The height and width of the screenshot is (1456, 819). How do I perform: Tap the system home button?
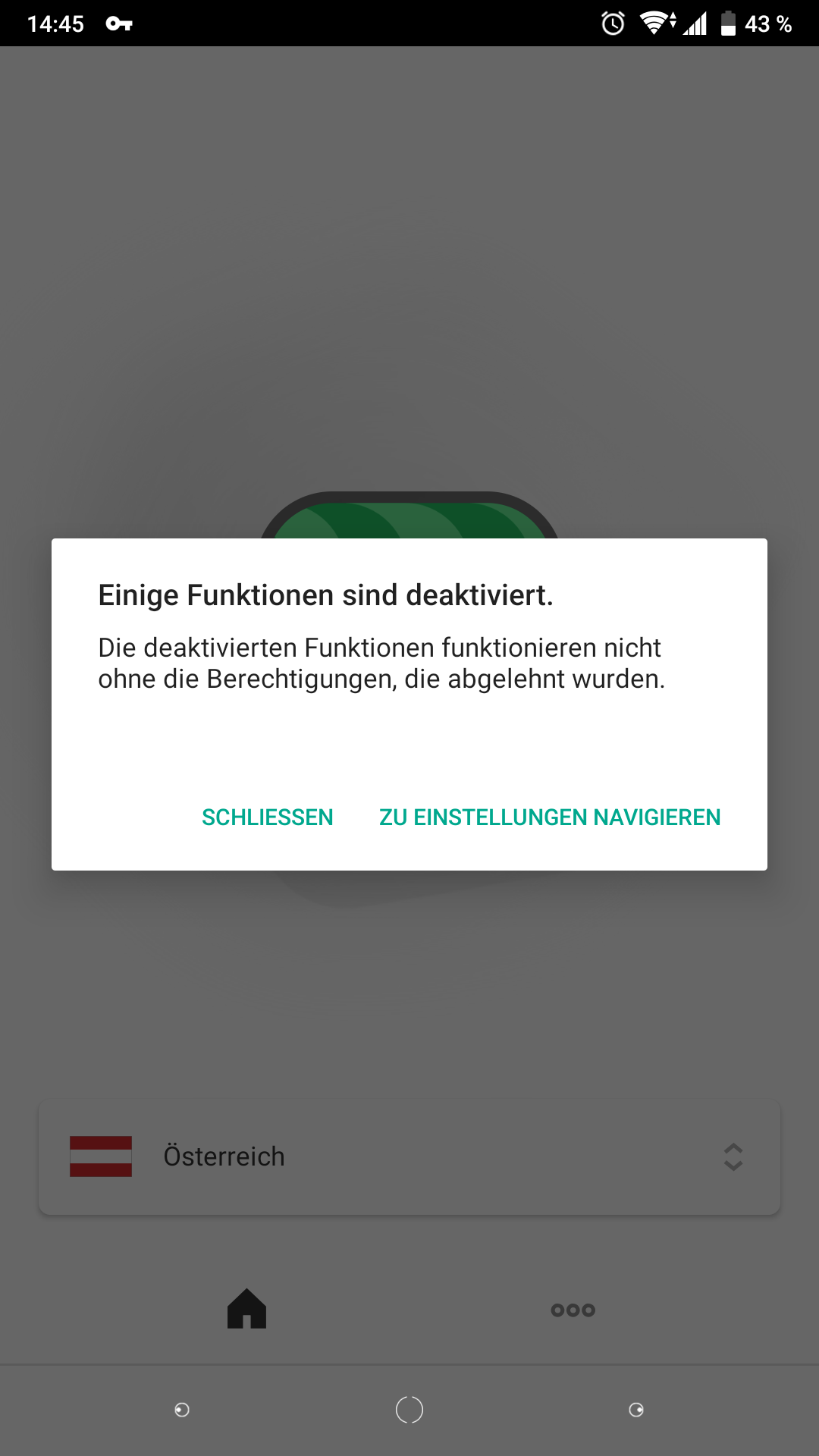[409, 1410]
